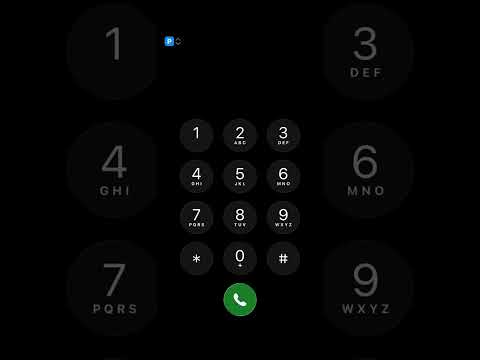
Task: Tap the star key
Action: (196, 258)
